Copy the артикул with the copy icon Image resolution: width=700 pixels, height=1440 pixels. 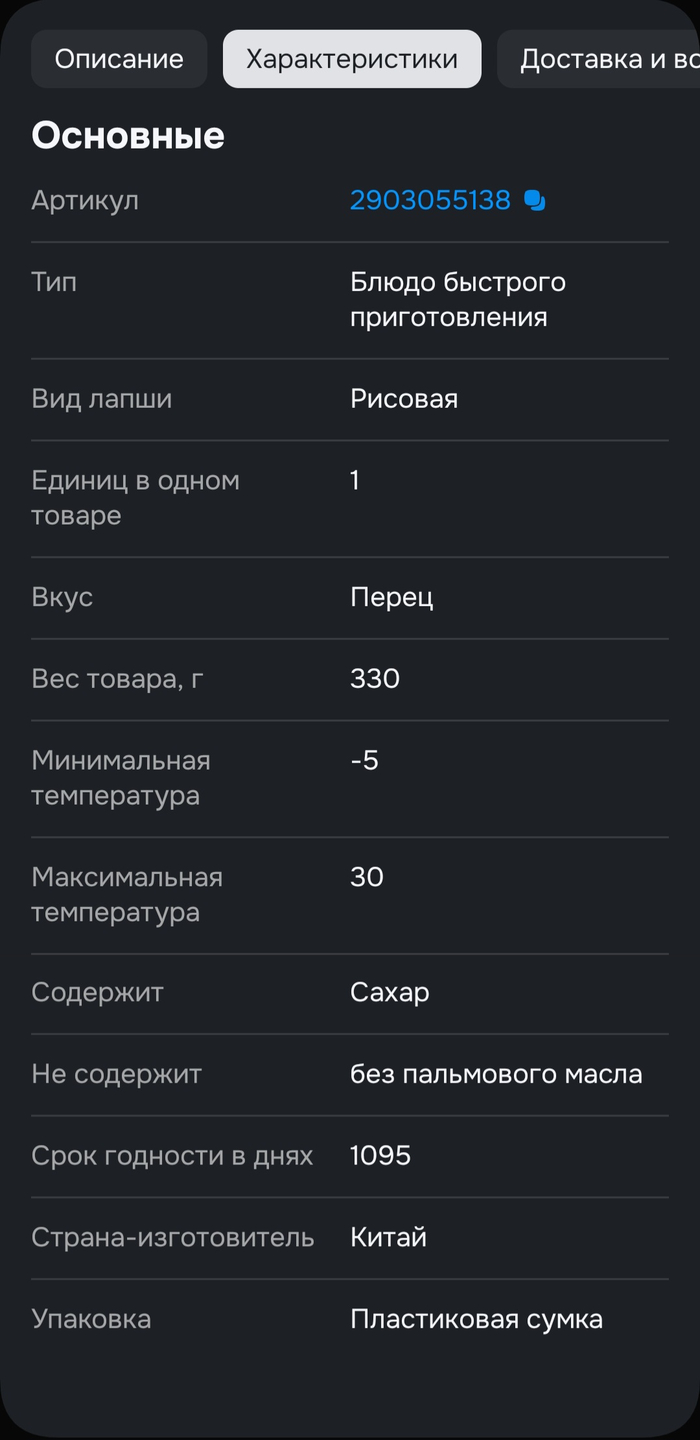535,201
